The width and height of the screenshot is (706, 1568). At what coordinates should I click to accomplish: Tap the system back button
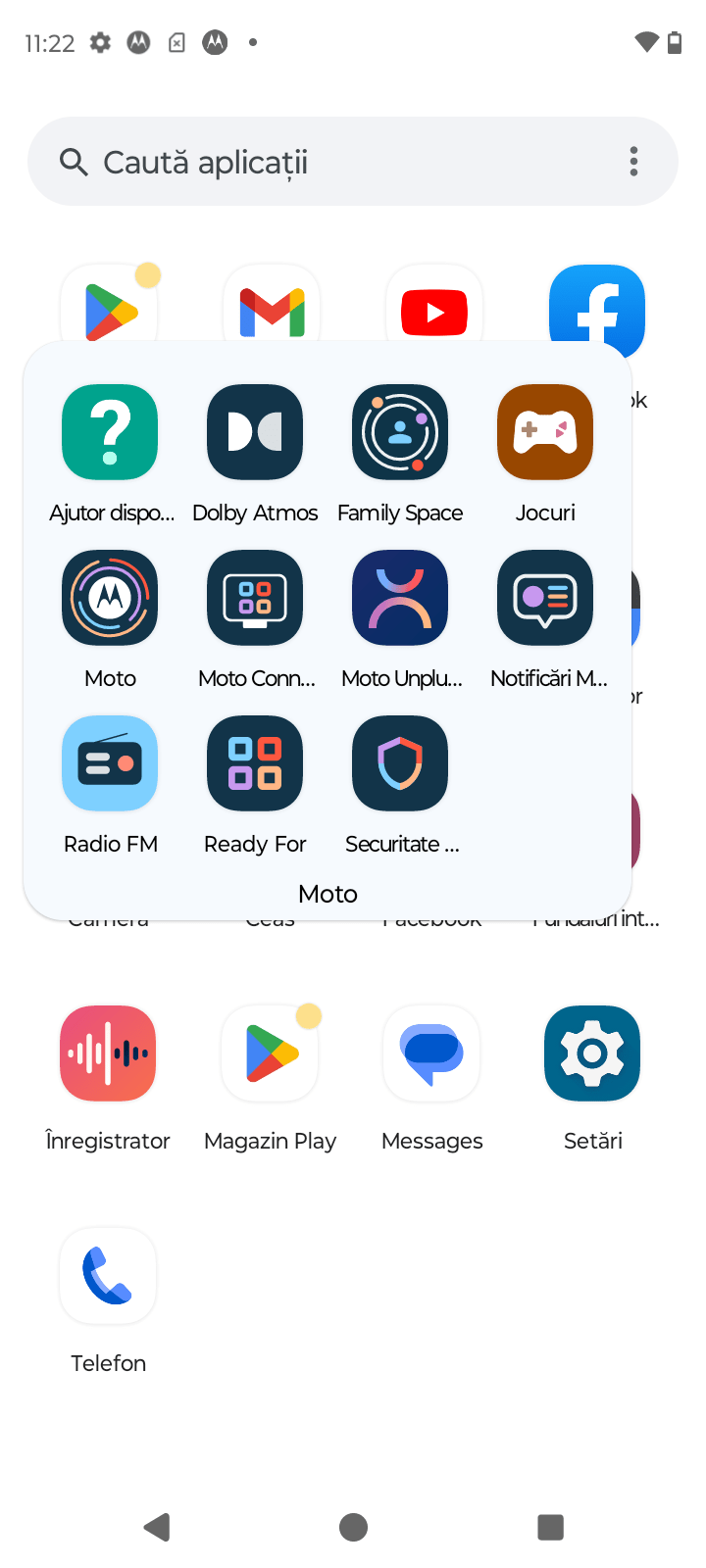pyautogui.click(x=157, y=1527)
